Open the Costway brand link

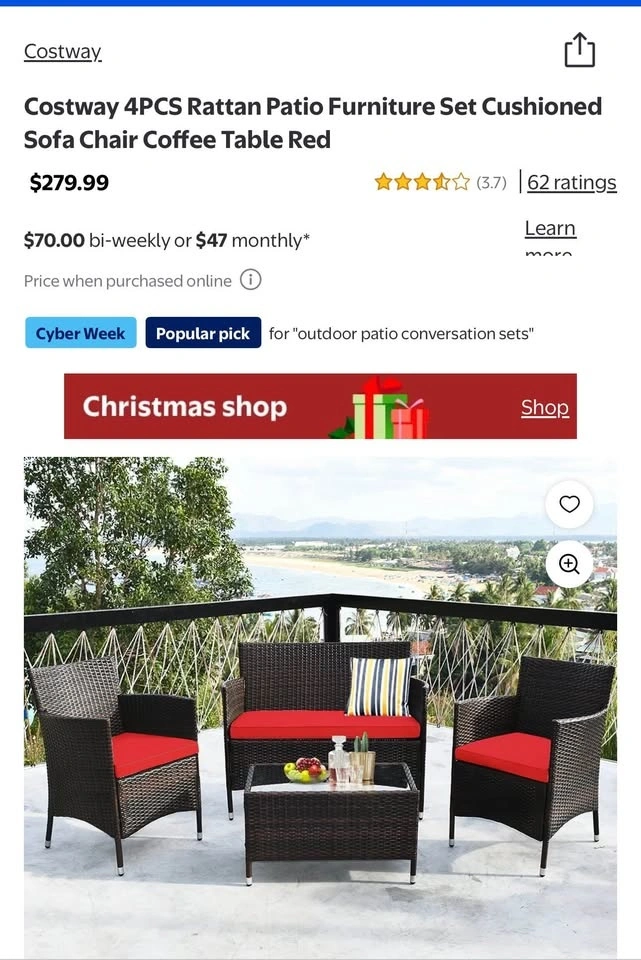tap(62, 52)
